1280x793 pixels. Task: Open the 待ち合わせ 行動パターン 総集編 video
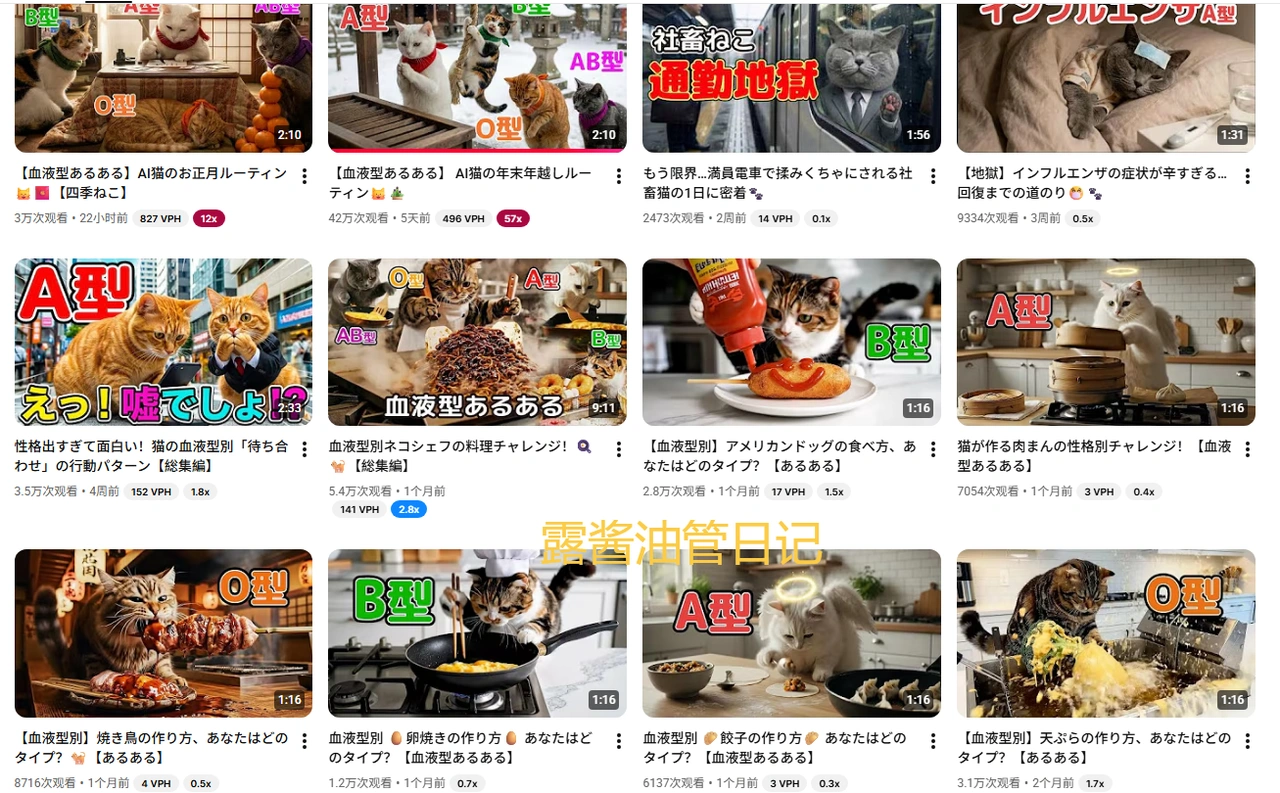[163, 342]
